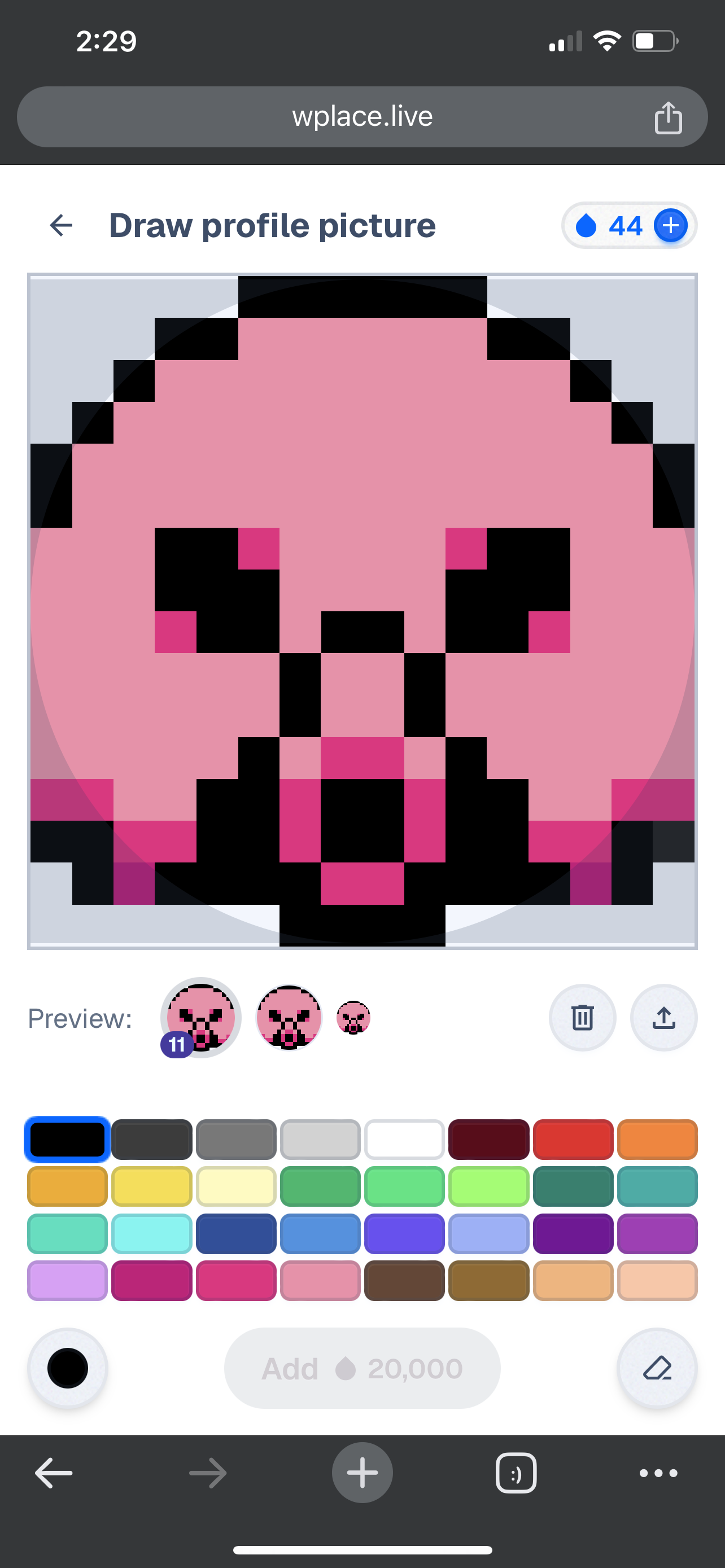This screenshot has height=1568, width=725.
Task: Tap the current black color circle button
Action: [68, 1368]
